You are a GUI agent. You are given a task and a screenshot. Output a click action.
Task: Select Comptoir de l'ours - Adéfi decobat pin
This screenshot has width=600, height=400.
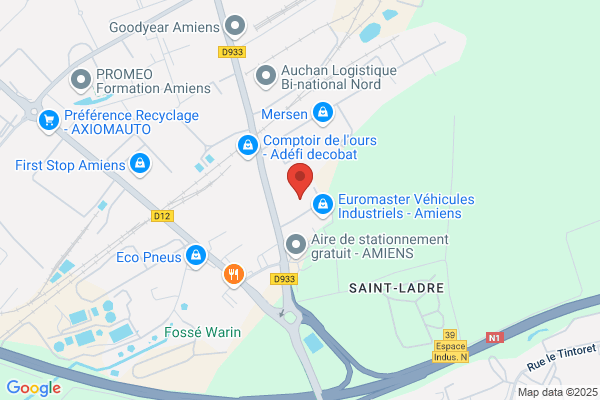248,146
